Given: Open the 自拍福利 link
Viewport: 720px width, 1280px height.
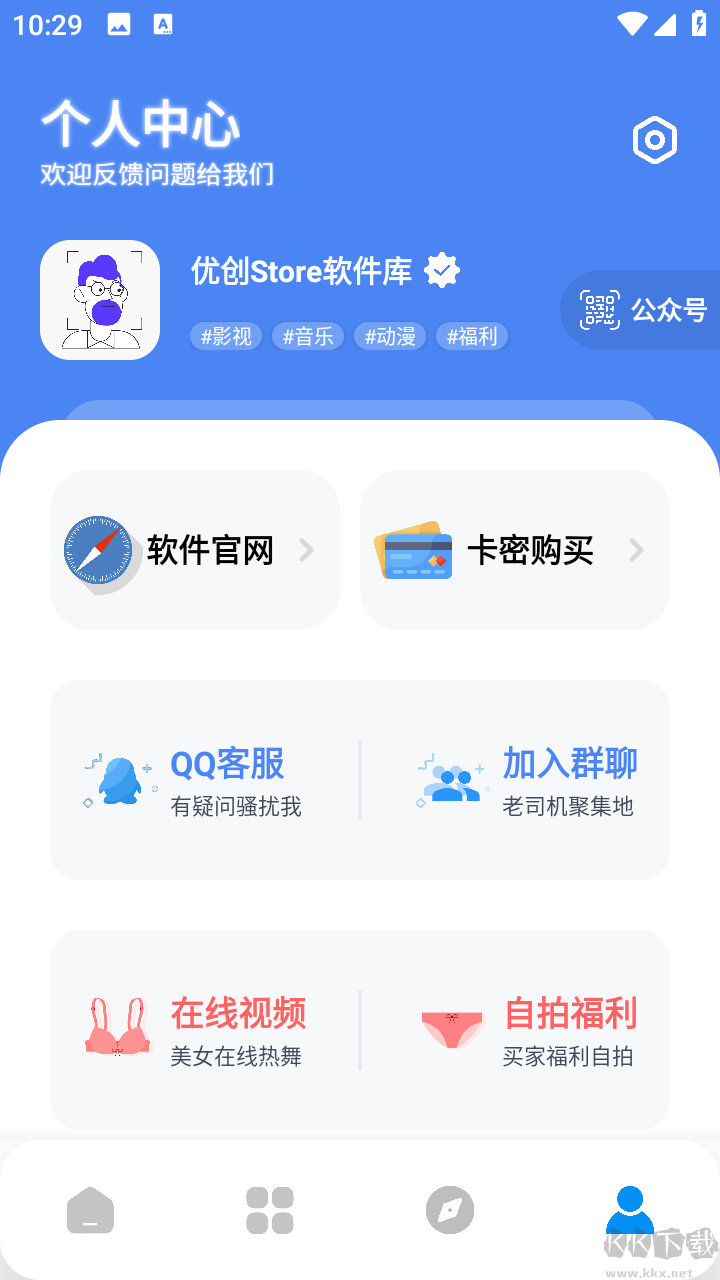Looking at the screenshot, I should point(571,1014).
